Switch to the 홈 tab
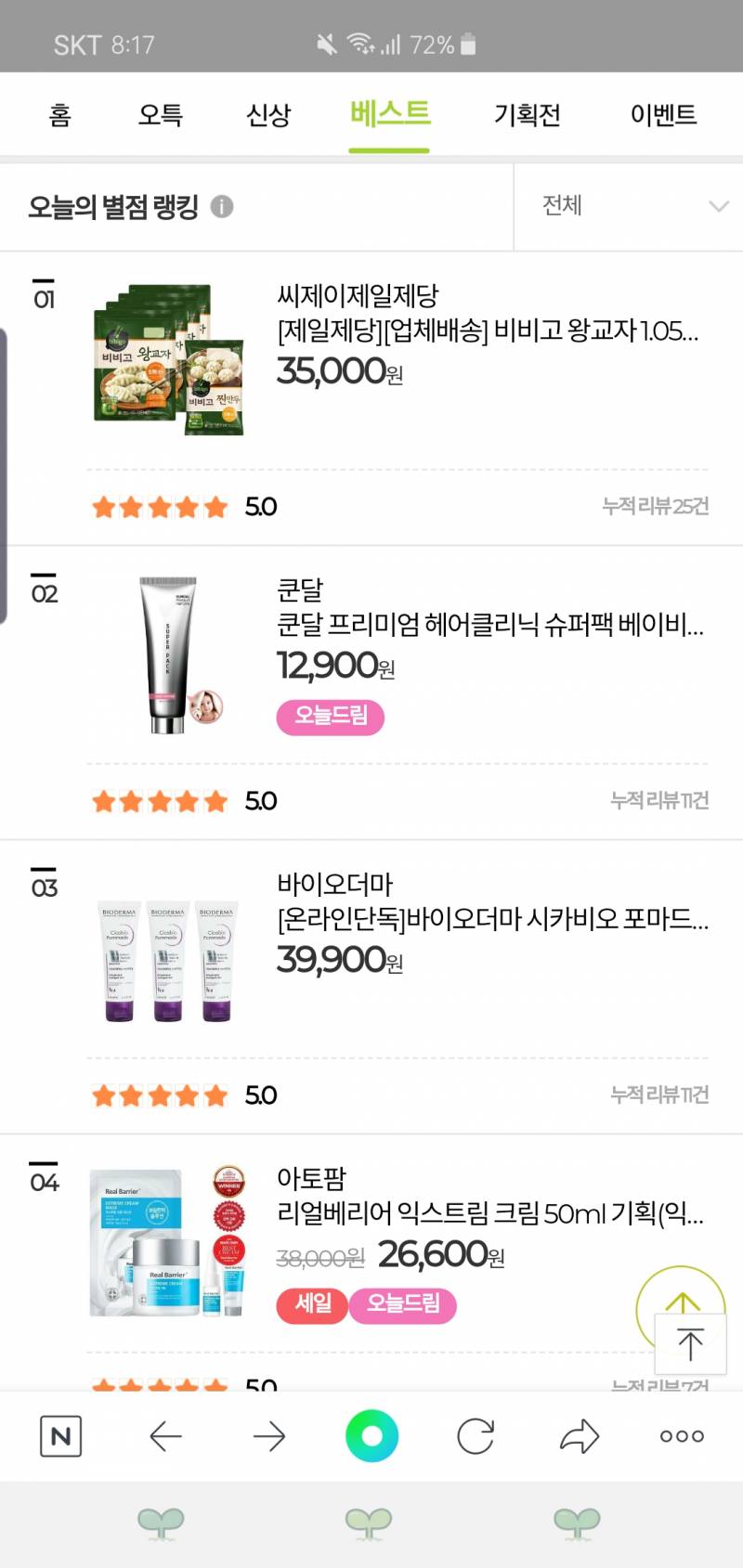Image resolution: width=743 pixels, height=1568 pixels. [59, 113]
